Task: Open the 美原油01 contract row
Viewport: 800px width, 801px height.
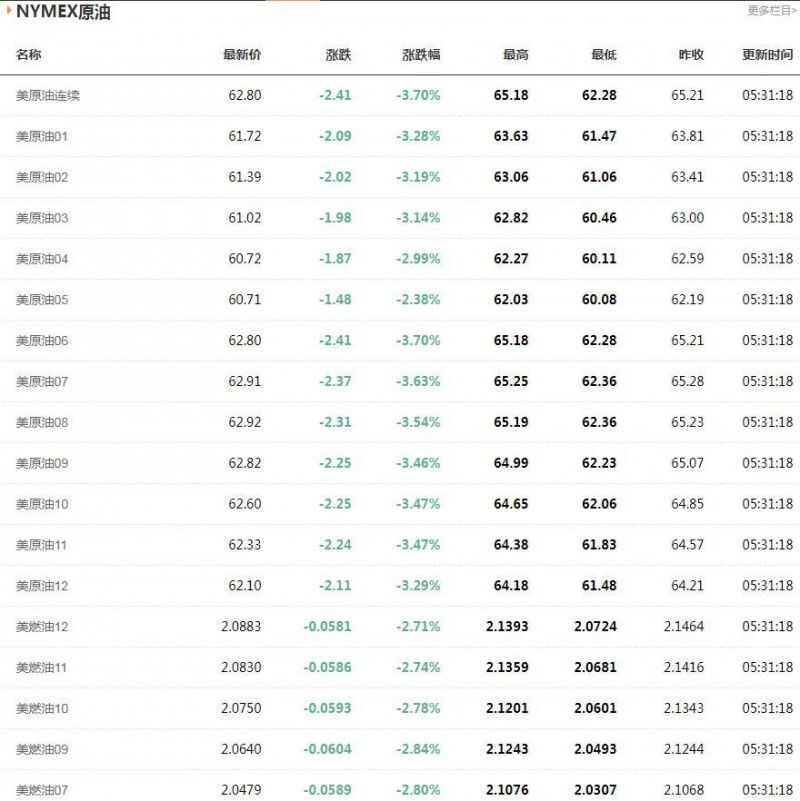Action: 42,136
